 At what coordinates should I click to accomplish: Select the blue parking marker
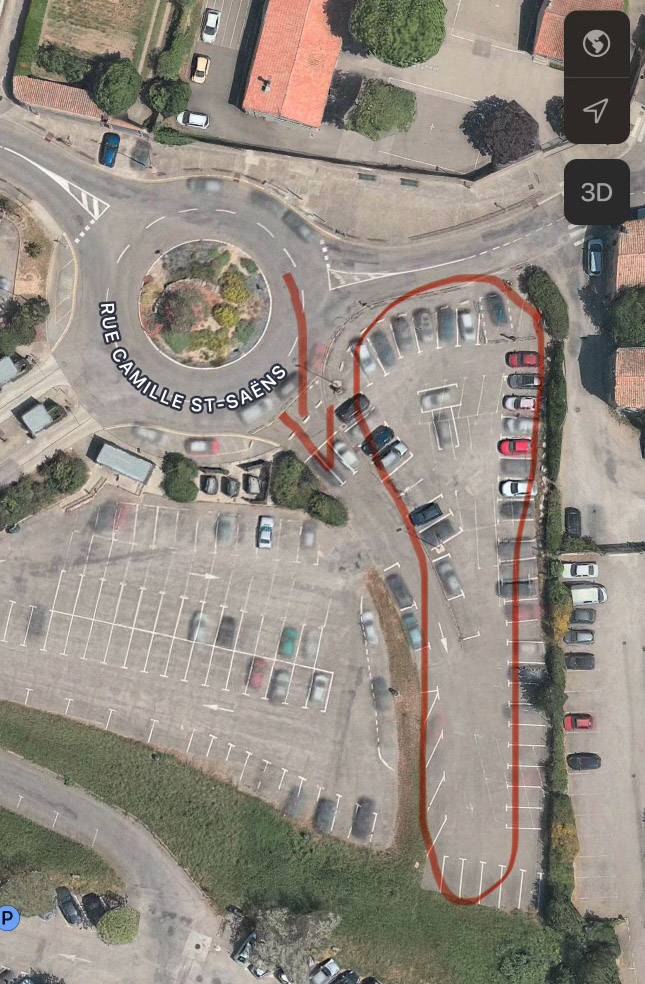click(x=8, y=917)
